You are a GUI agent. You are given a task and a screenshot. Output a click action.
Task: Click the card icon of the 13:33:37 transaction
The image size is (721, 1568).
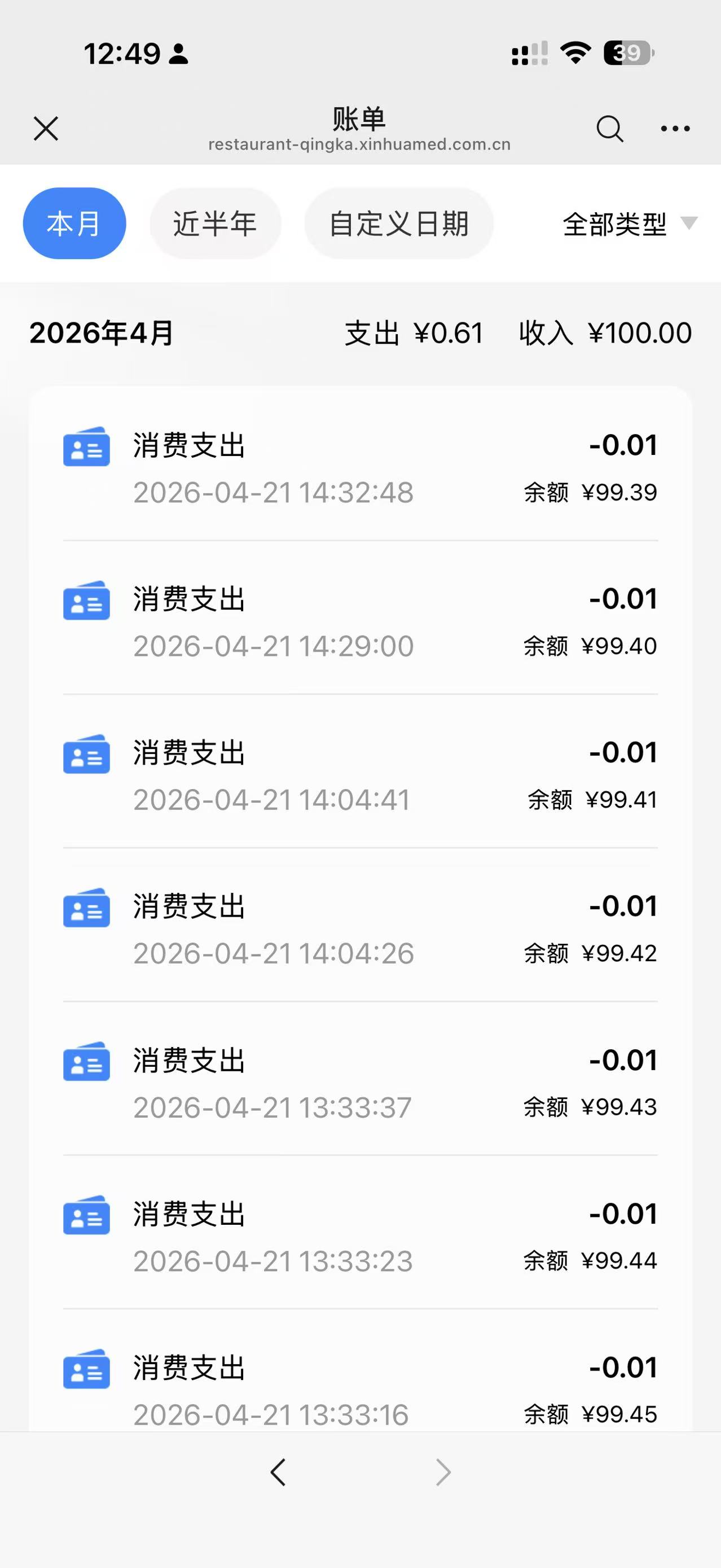(86, 1062)
